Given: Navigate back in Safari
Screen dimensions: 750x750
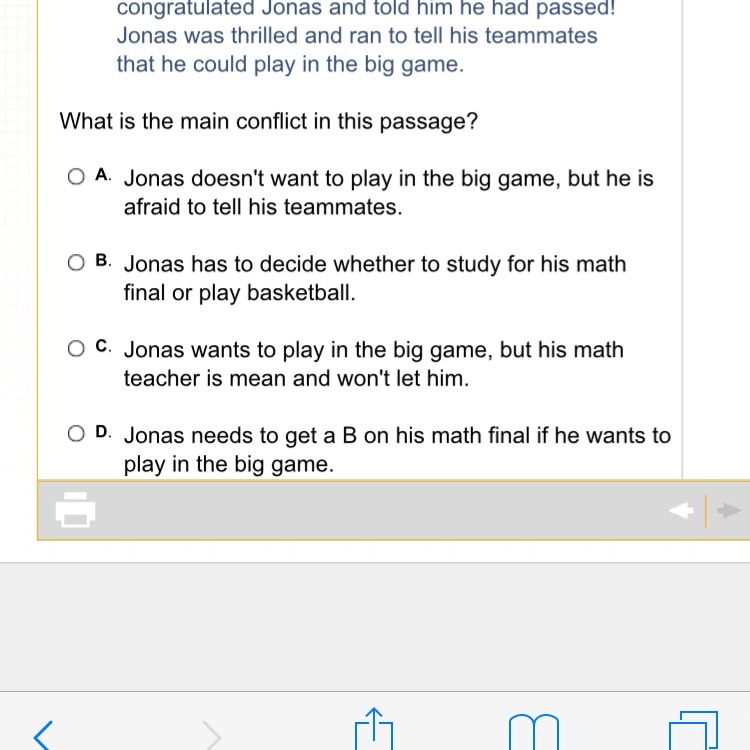Looking at the screenshot, I should 42,734.
